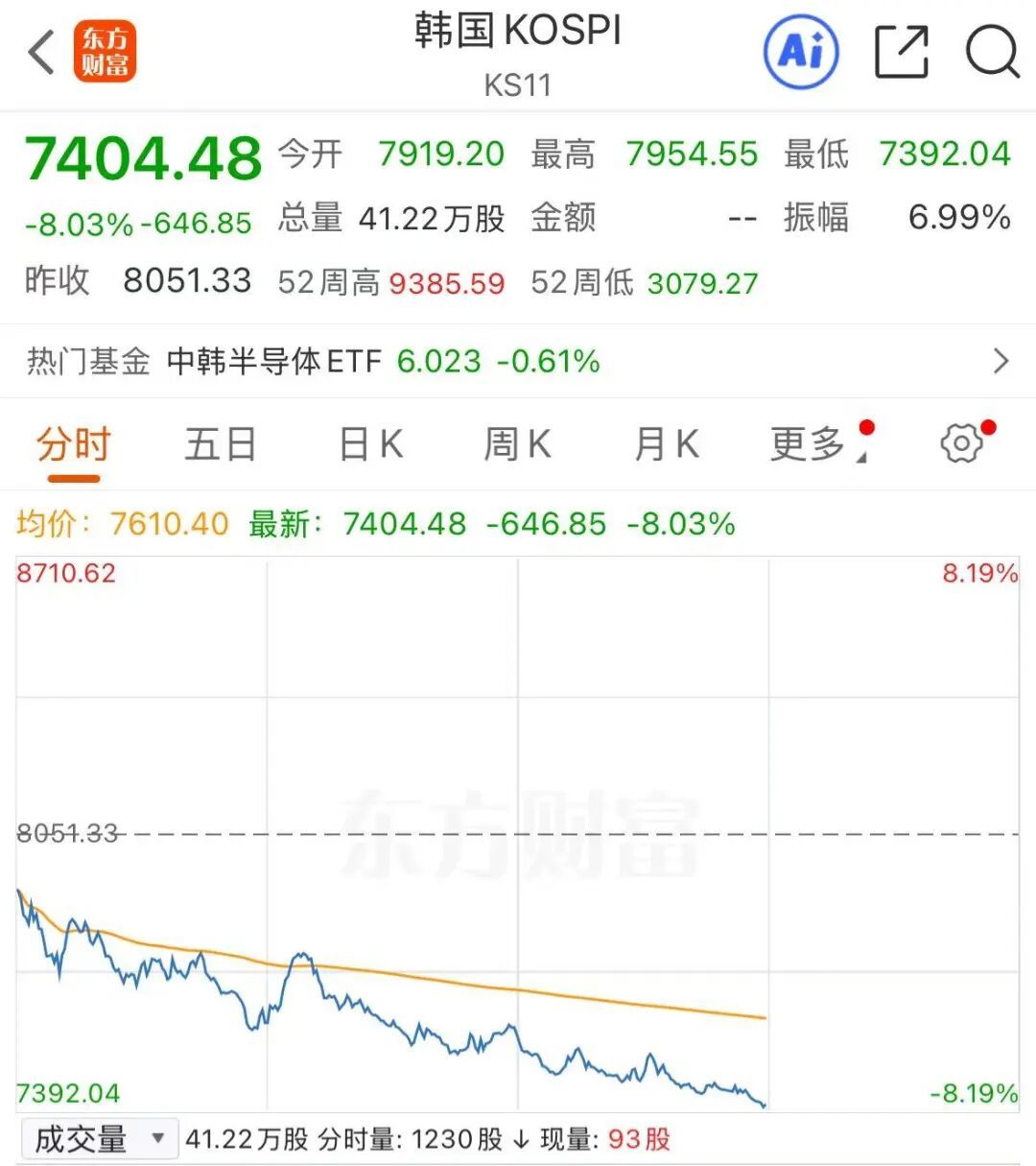Screen dimensions: 1036x1166
Task: Go back using the top-left arrow
Action: click(41, 52)
